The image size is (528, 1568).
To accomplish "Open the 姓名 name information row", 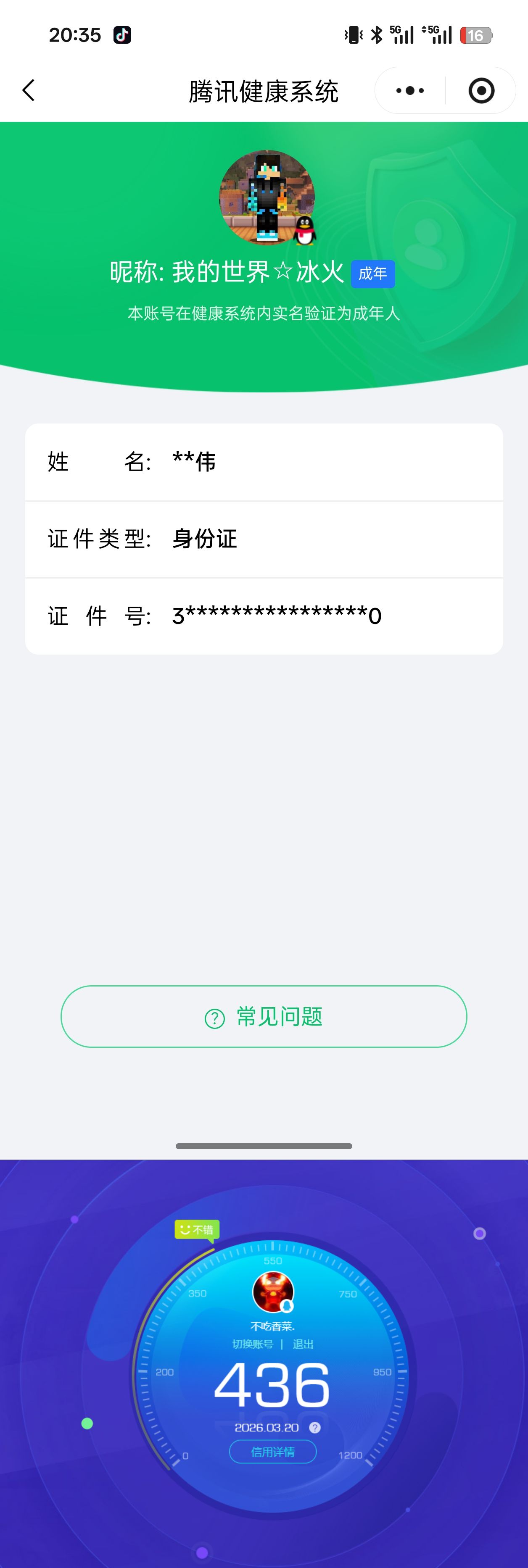I will pyautogui.click(x=264, y=462).
